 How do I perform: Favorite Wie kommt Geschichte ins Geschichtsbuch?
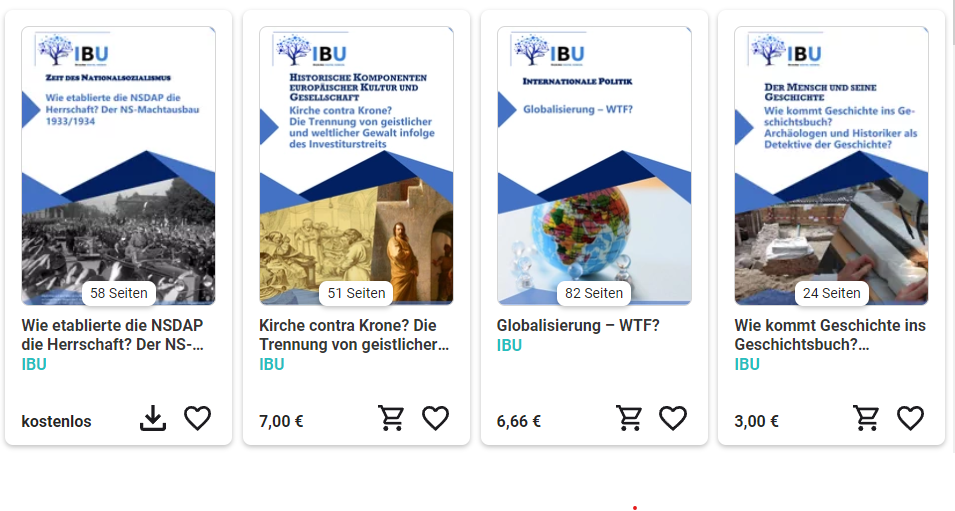click(910, 419)
